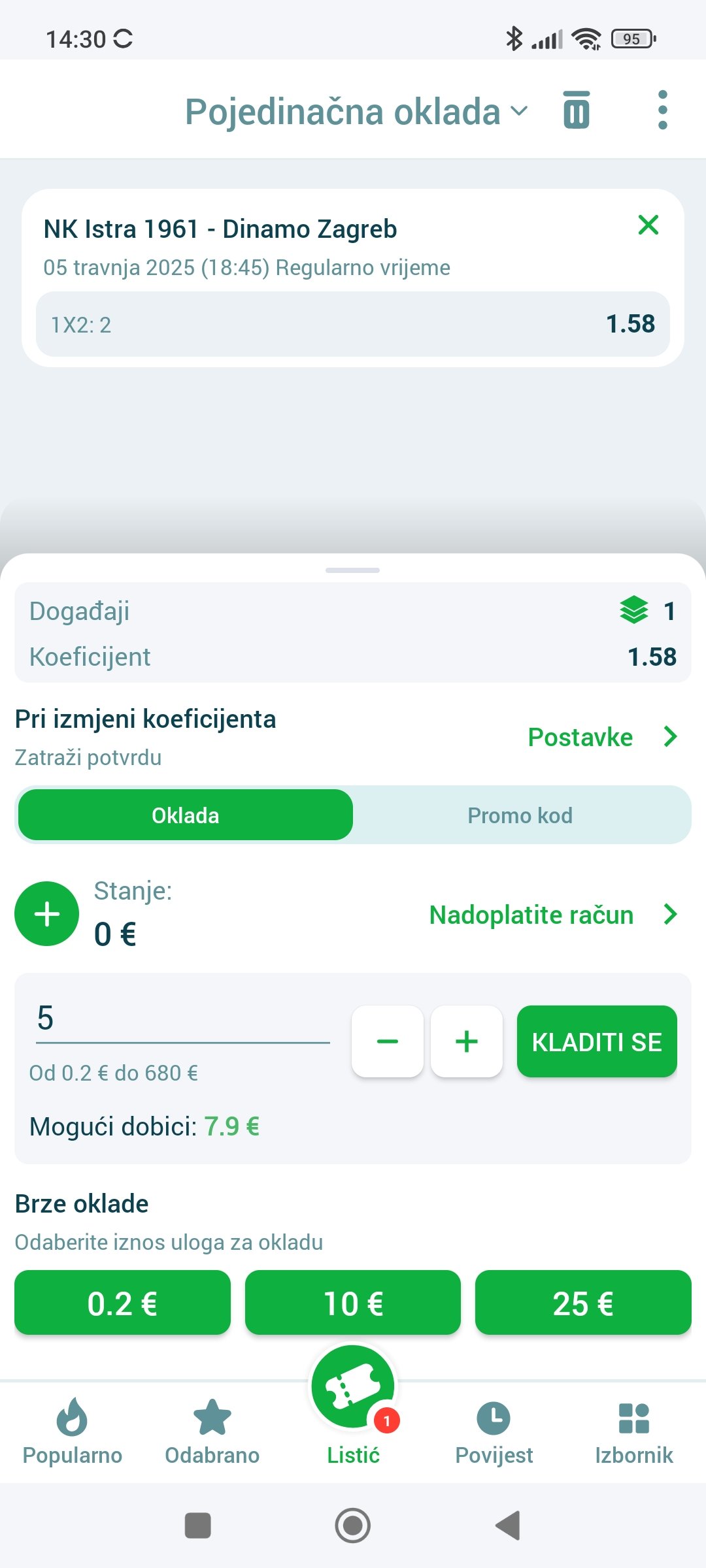Switch to the Promo kod tab
706x1568 pixels.
coord(520,815)
